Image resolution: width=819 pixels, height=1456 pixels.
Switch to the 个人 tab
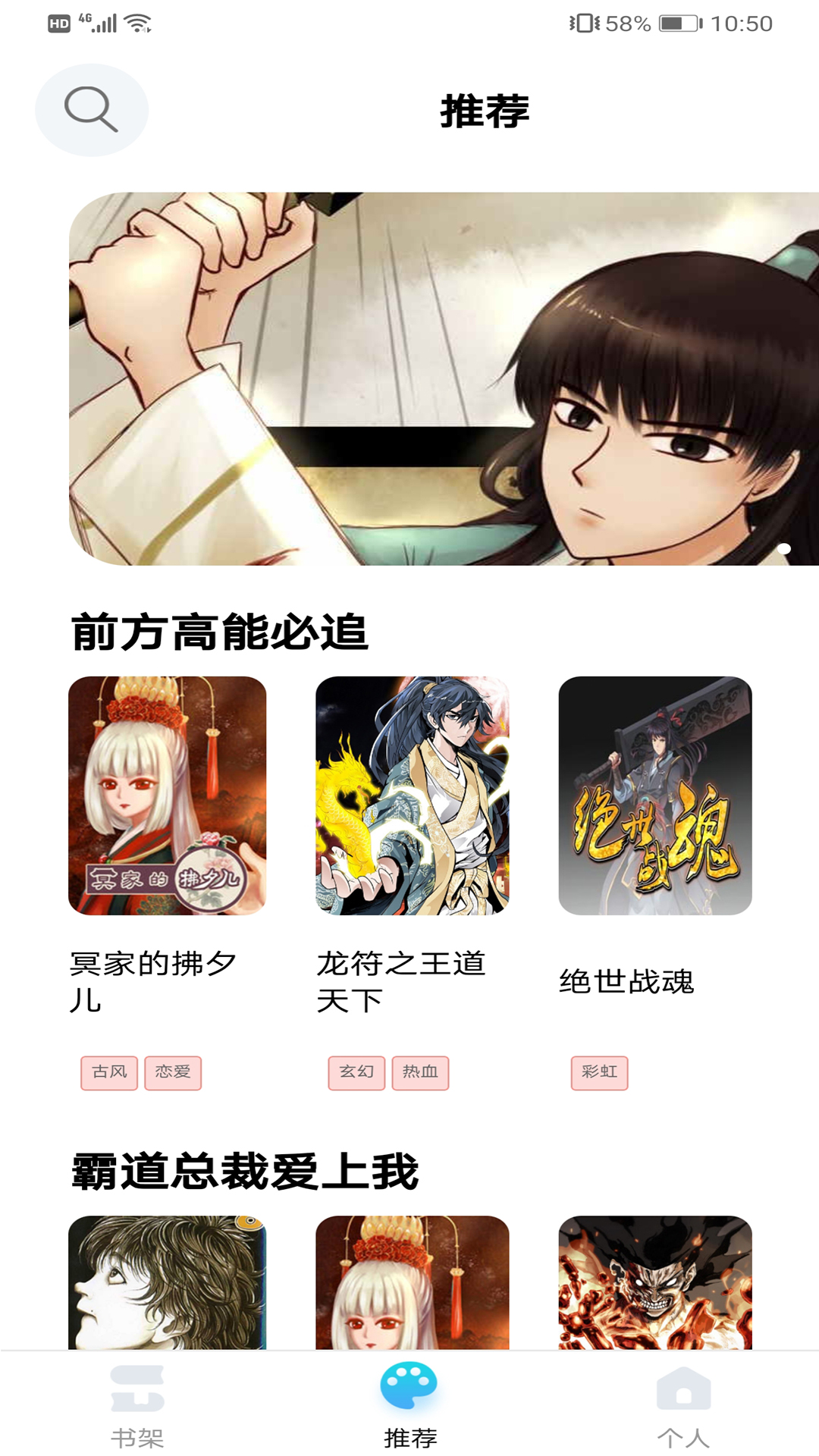[682, 1405]
